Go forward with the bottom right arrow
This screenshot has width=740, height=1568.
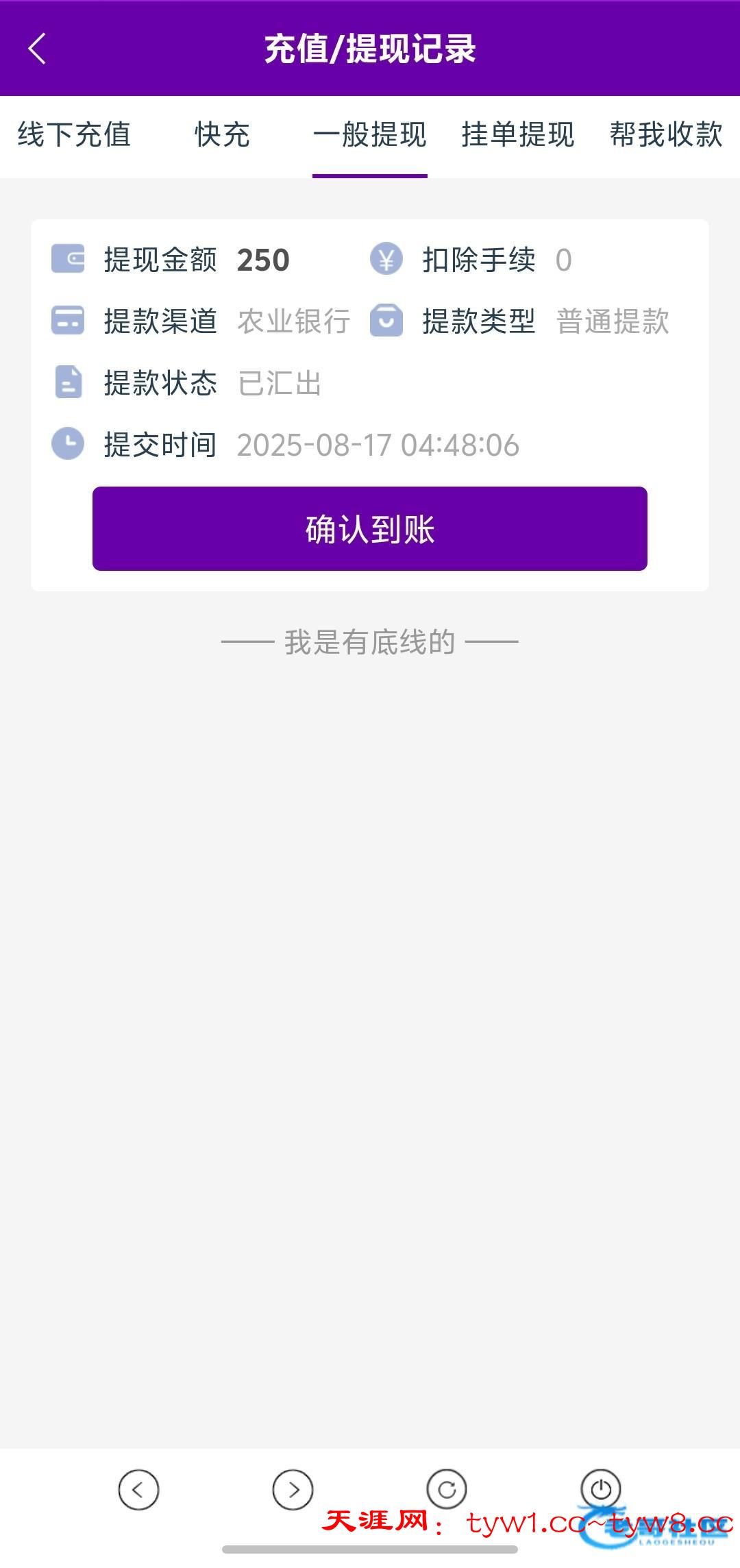[x=293, y=1489]
